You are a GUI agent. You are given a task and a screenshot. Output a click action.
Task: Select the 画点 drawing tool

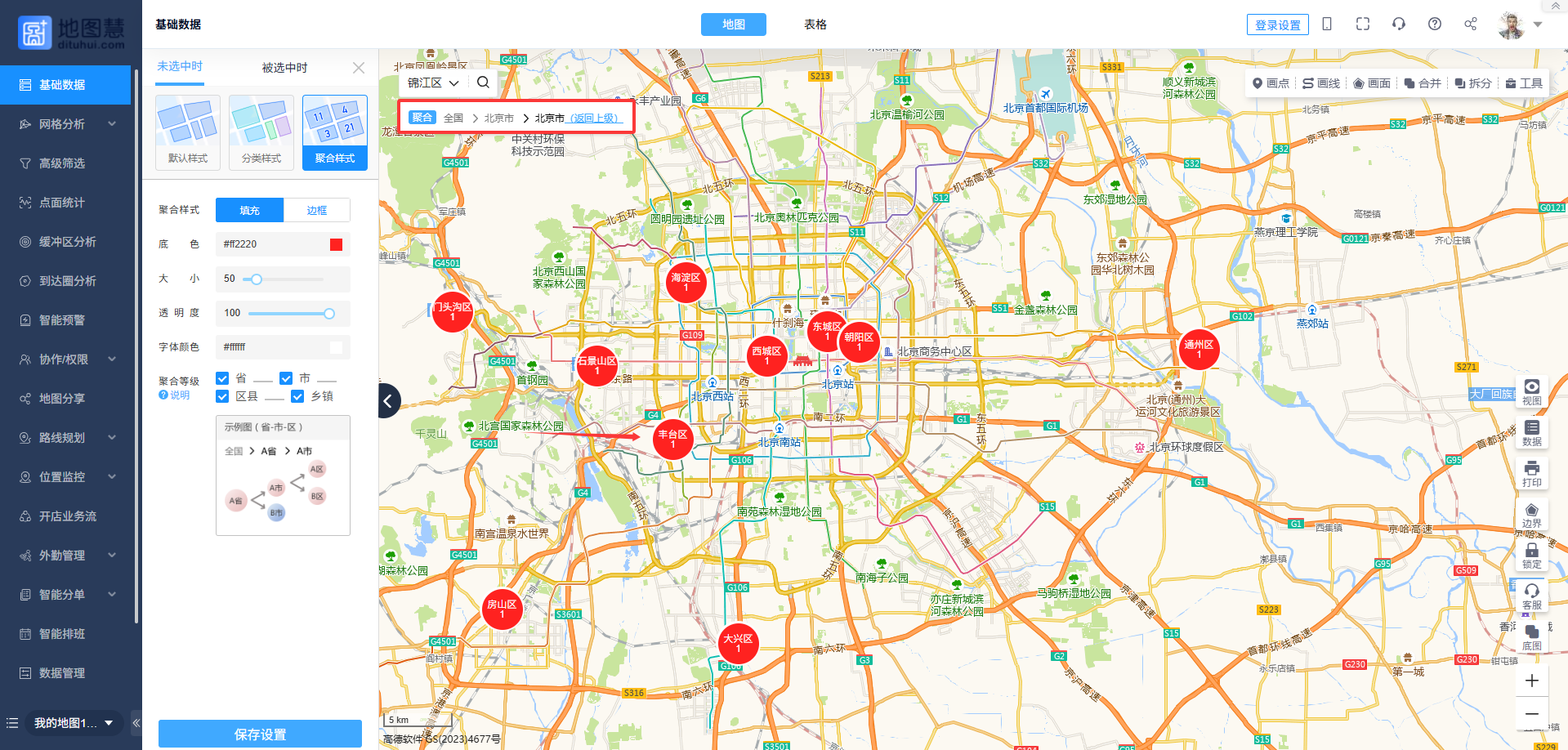pos(1271,83)
